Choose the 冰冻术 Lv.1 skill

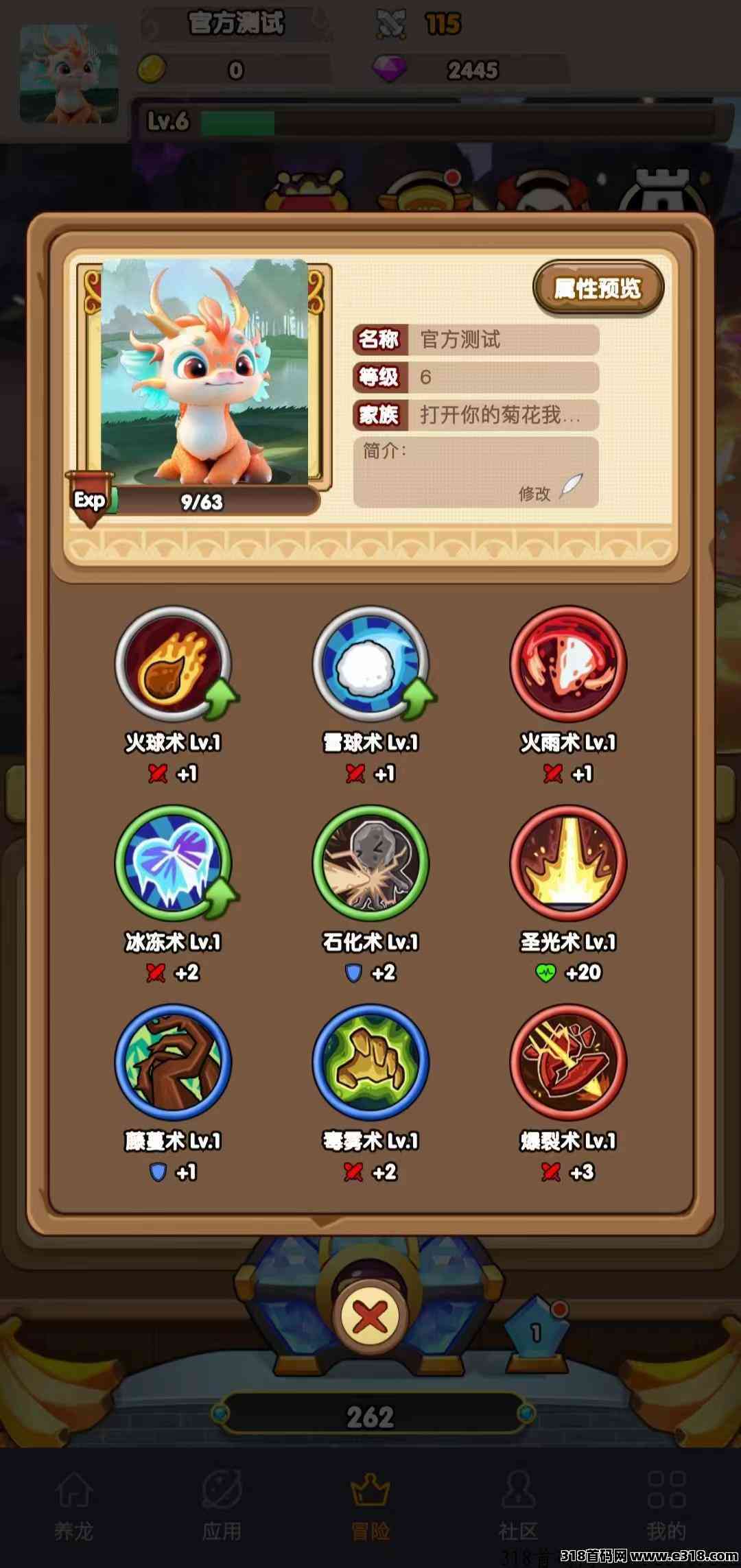point(173,863)
